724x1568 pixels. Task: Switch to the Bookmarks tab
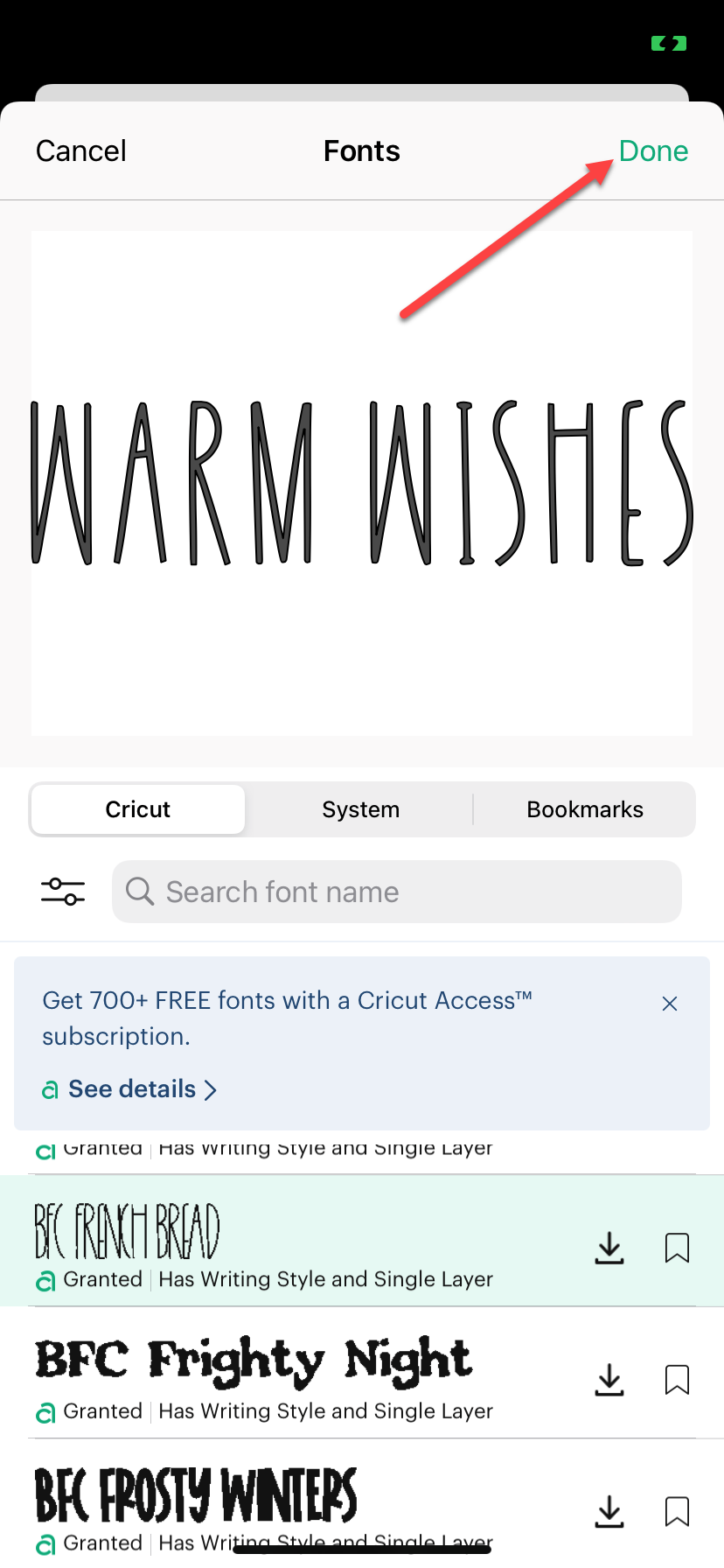[x=585, y=809]
